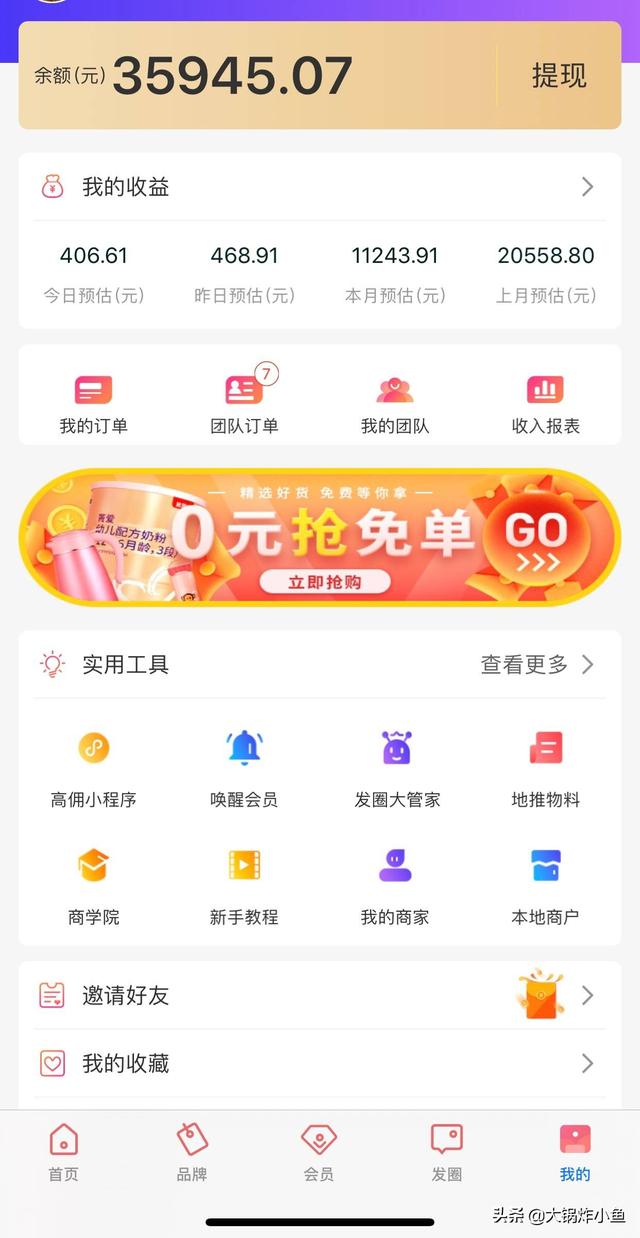Open 发圈大管家

click(x=397, y=767)
